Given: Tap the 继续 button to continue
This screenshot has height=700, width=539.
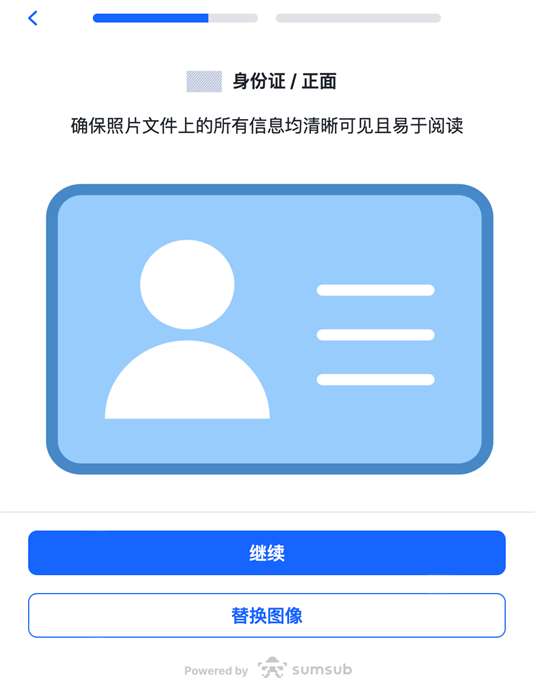Looking at the screenshot, I should coord(267,553).
